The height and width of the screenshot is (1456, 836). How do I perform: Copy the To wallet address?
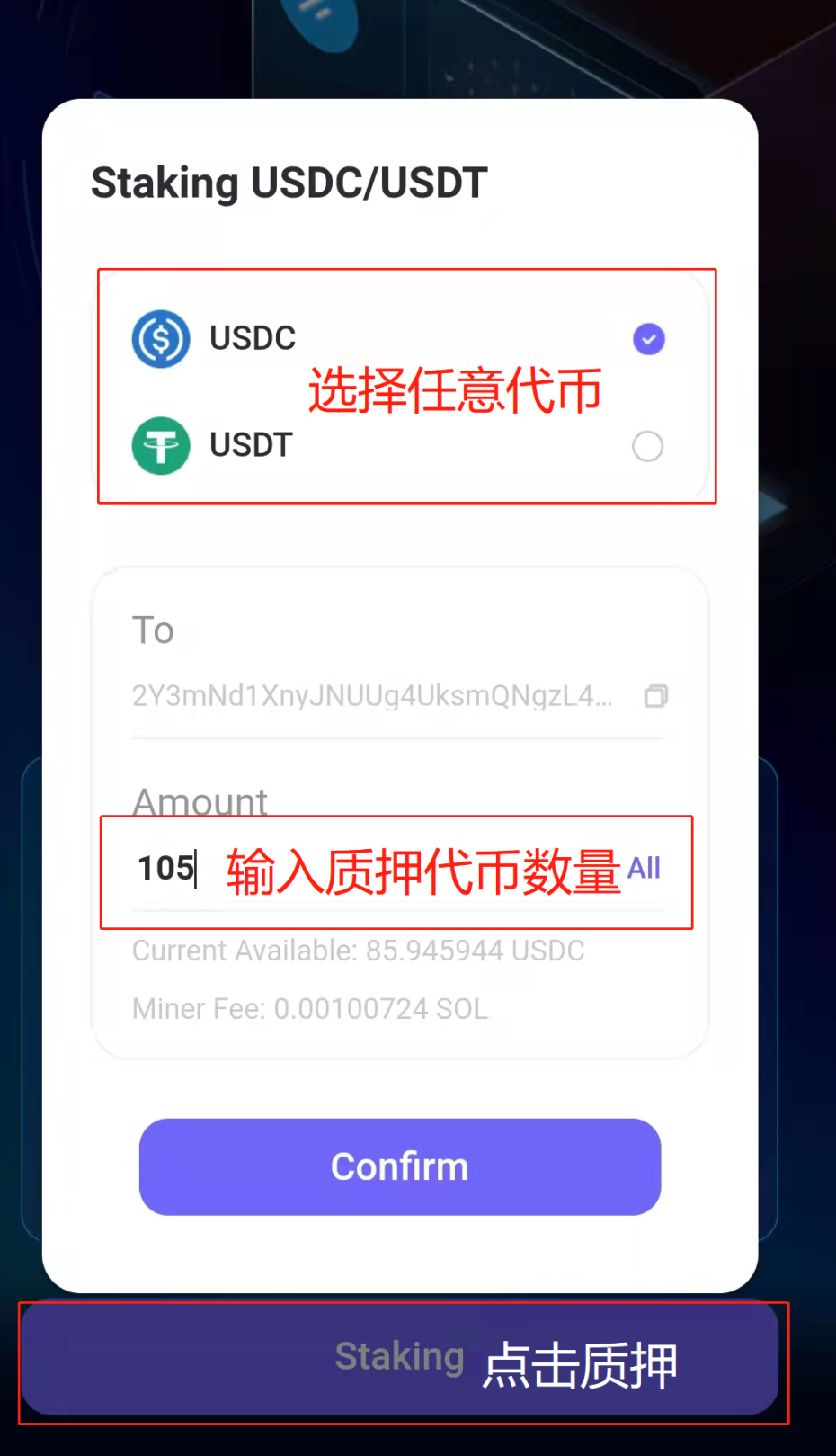click(656, 696)
